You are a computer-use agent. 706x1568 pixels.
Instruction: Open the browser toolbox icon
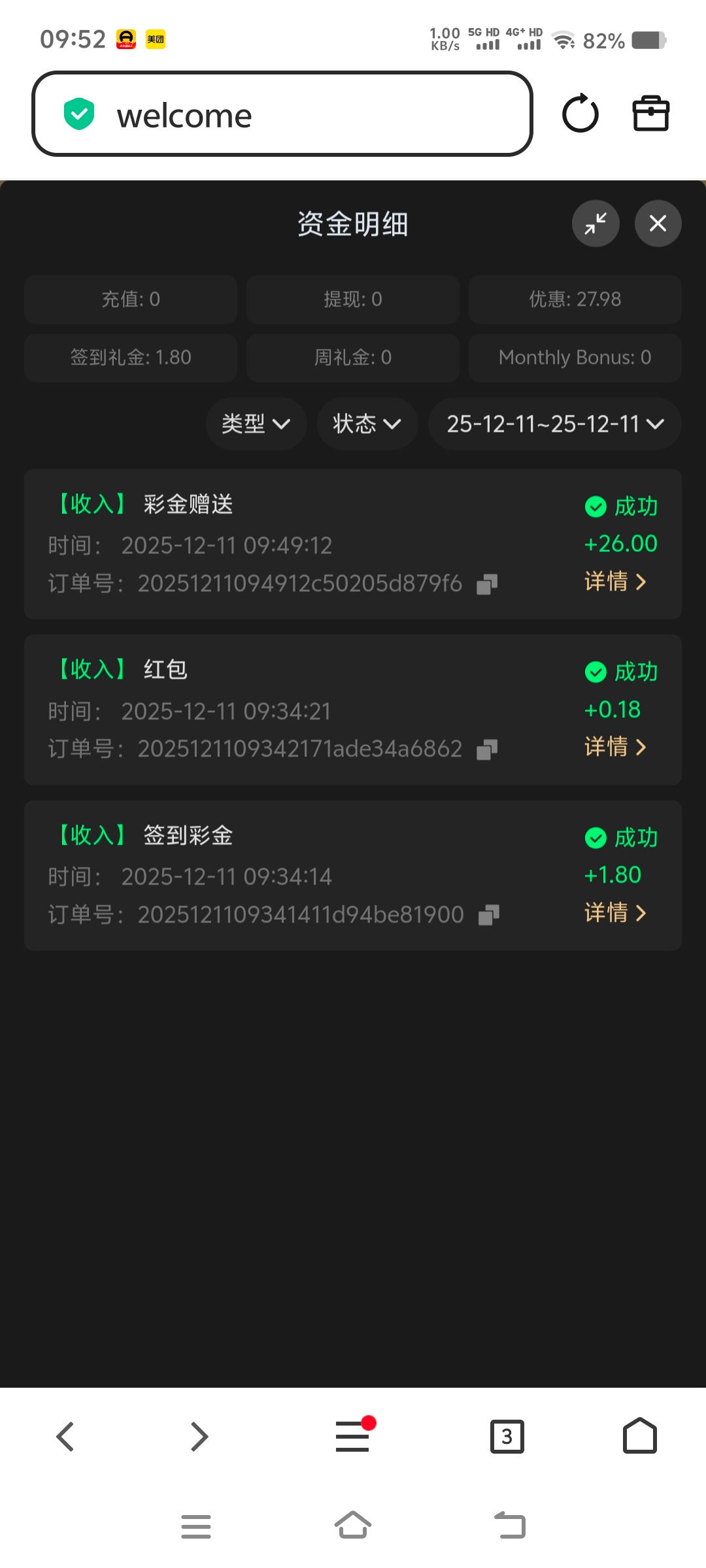tap(650, 114)
